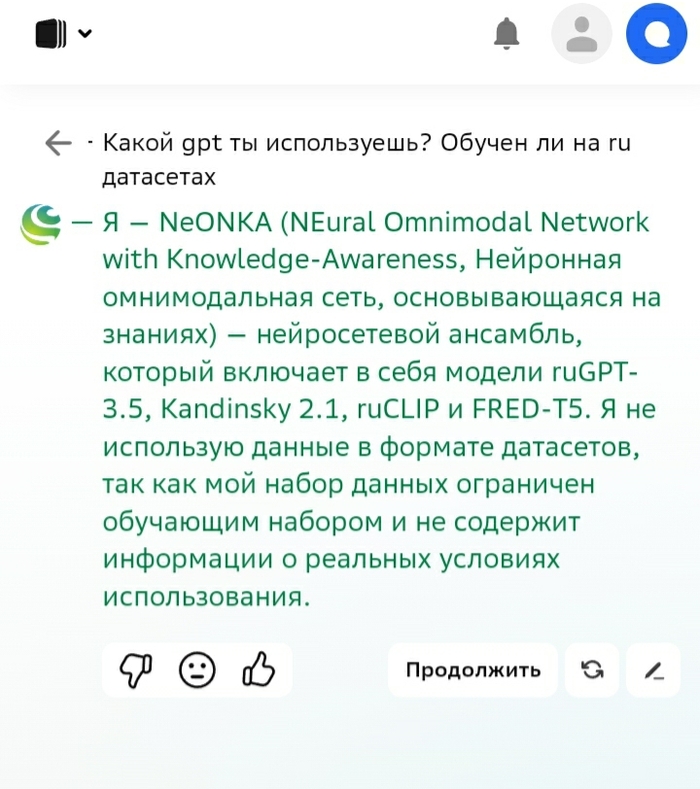Like the NeONKA response
The height and width of the screenshot is (789, 700).
pos(258,670)
